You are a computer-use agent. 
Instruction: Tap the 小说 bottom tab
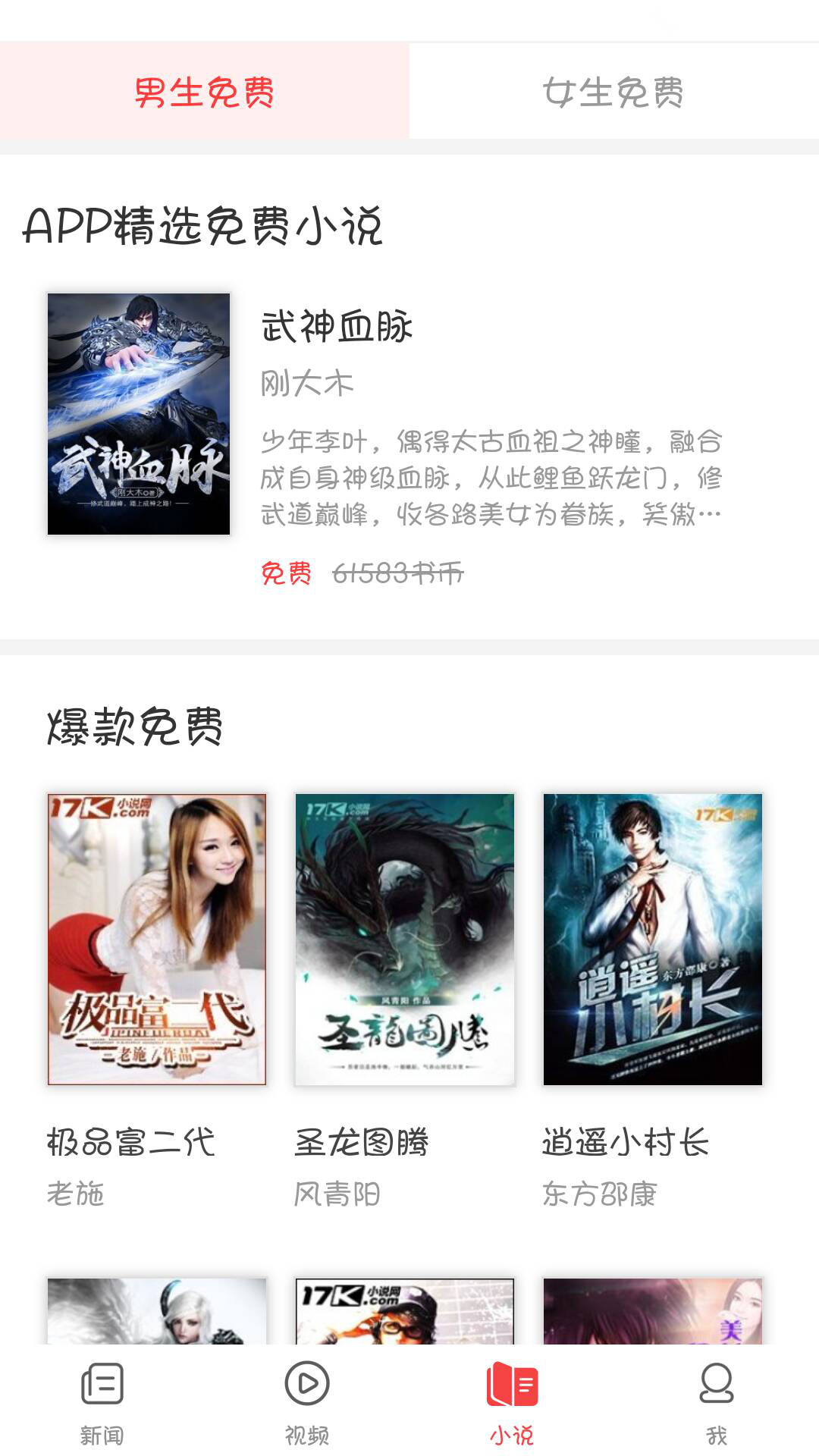(x=512, y=1402)
